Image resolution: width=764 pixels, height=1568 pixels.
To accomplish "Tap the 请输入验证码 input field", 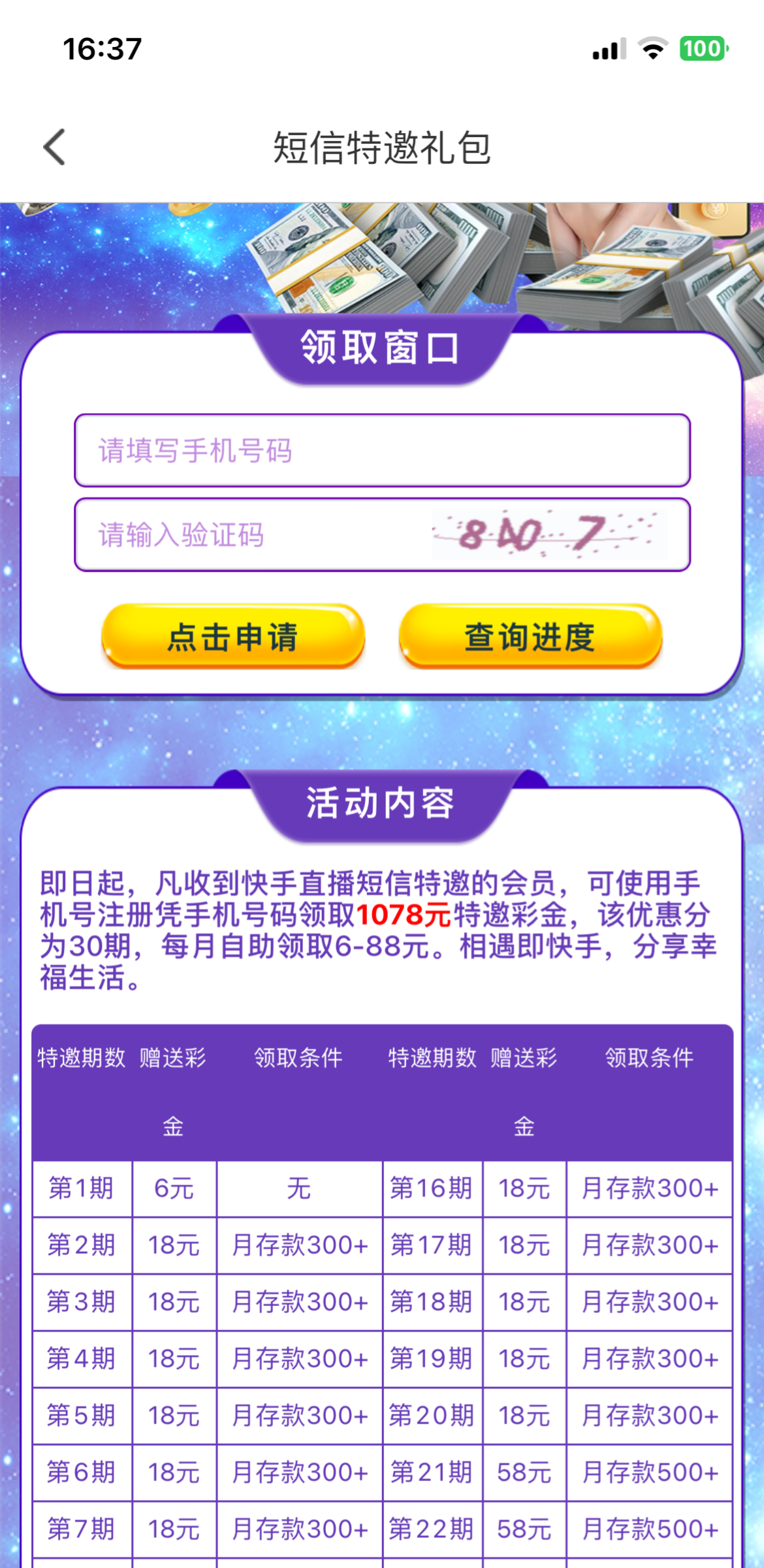I will click(x=229, y=534).
